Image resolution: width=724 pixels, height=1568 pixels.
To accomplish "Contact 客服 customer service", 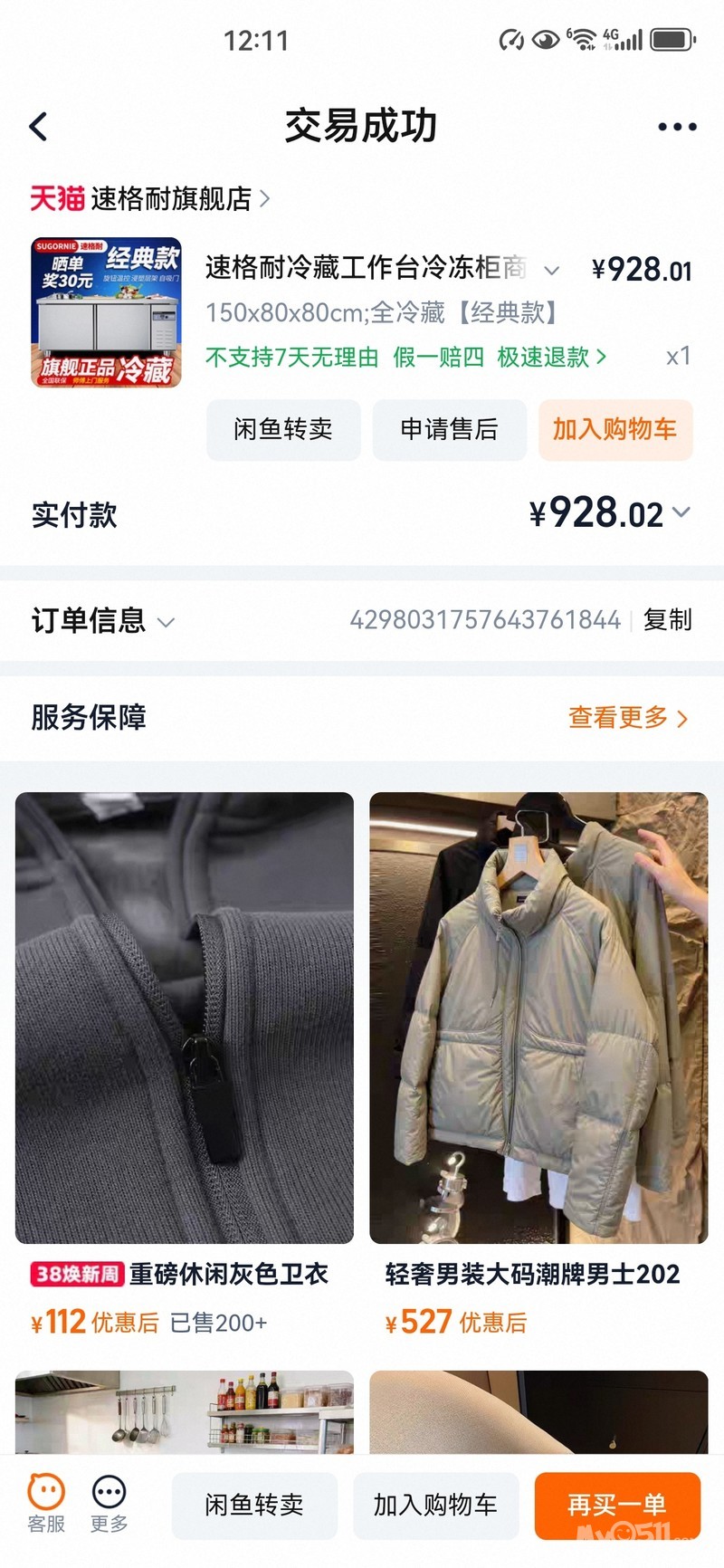I will [x=46, y=1504].
